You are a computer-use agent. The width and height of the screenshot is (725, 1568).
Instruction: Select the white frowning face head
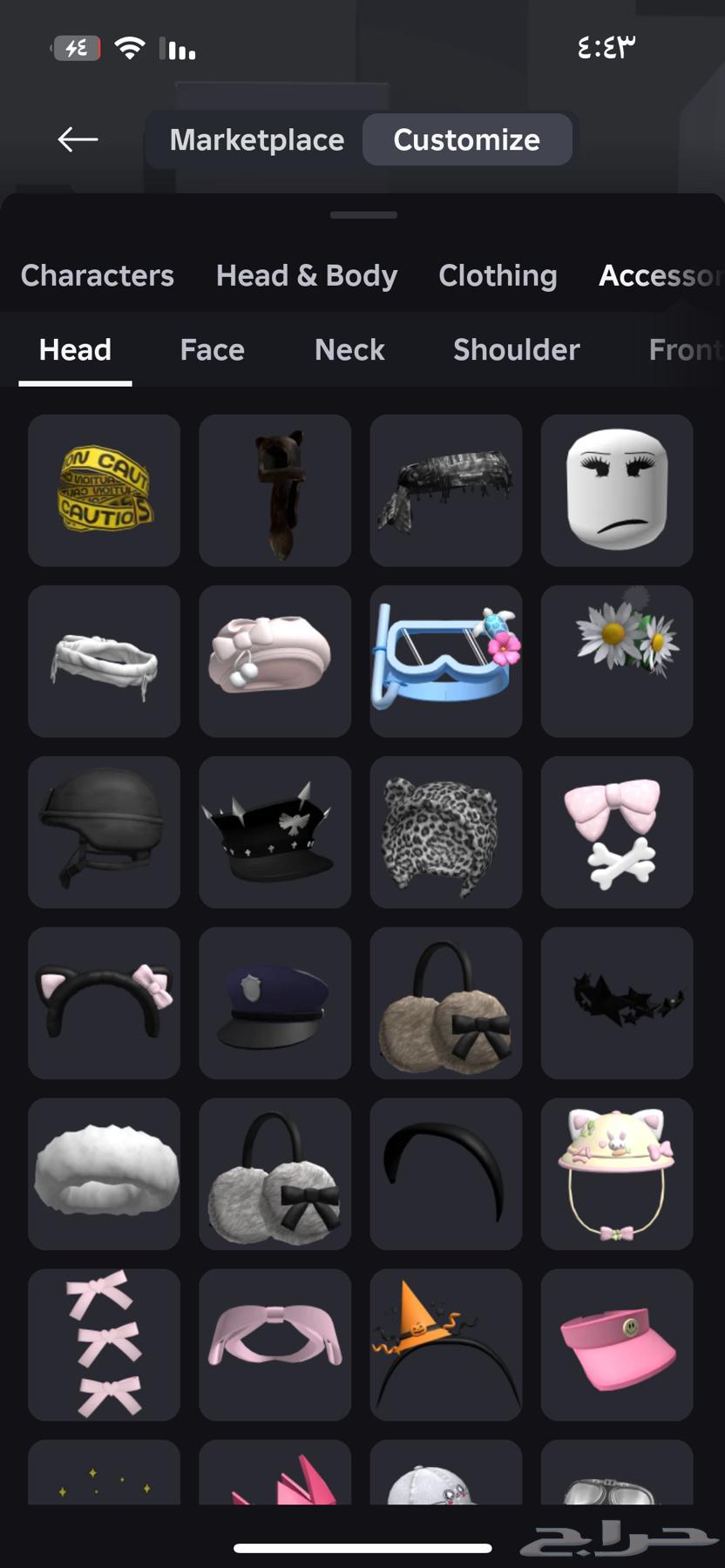pyautogui.click(x=617, y=490)
